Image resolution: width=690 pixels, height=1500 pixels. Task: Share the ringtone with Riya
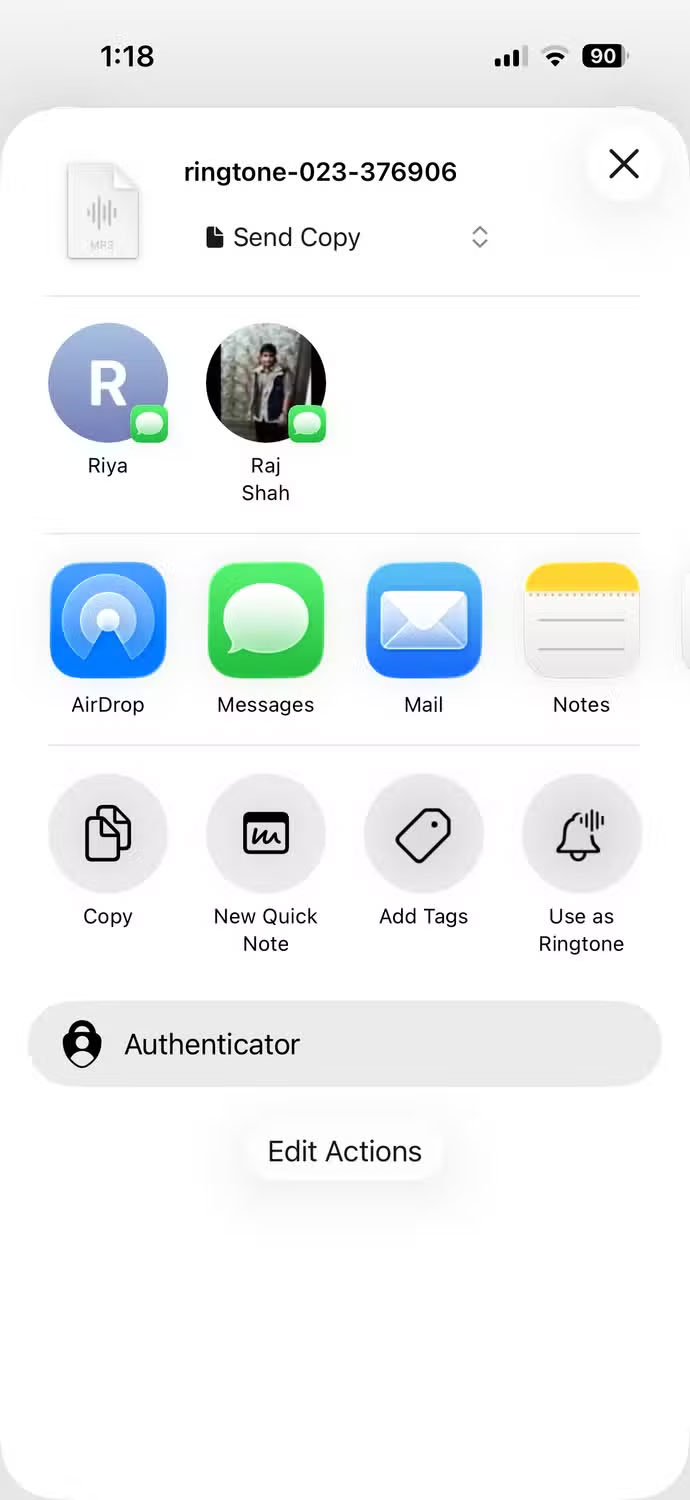tap(108, 383)
